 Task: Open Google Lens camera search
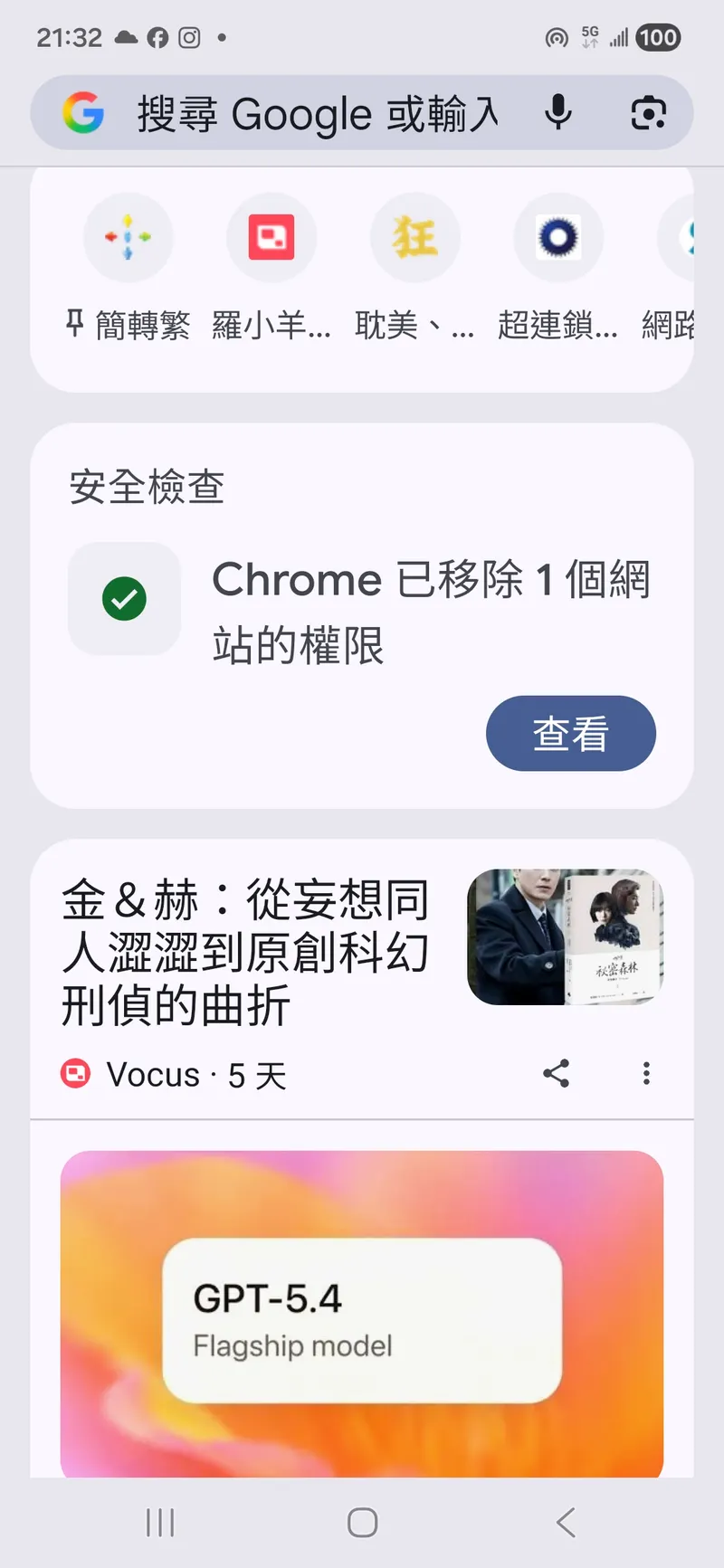[x=648, y=113]
